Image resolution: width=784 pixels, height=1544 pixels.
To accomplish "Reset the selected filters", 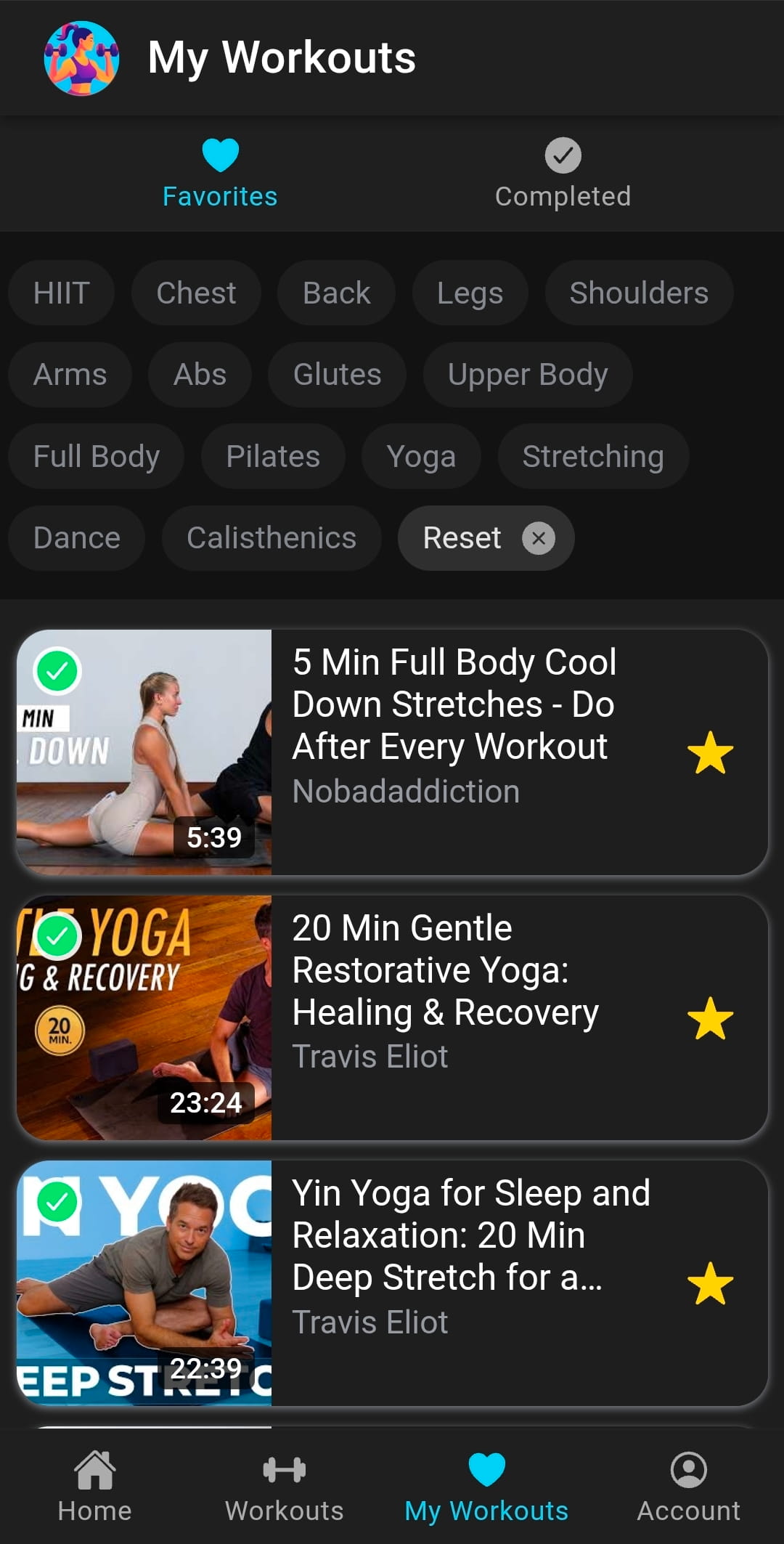I will pos(486,538).
